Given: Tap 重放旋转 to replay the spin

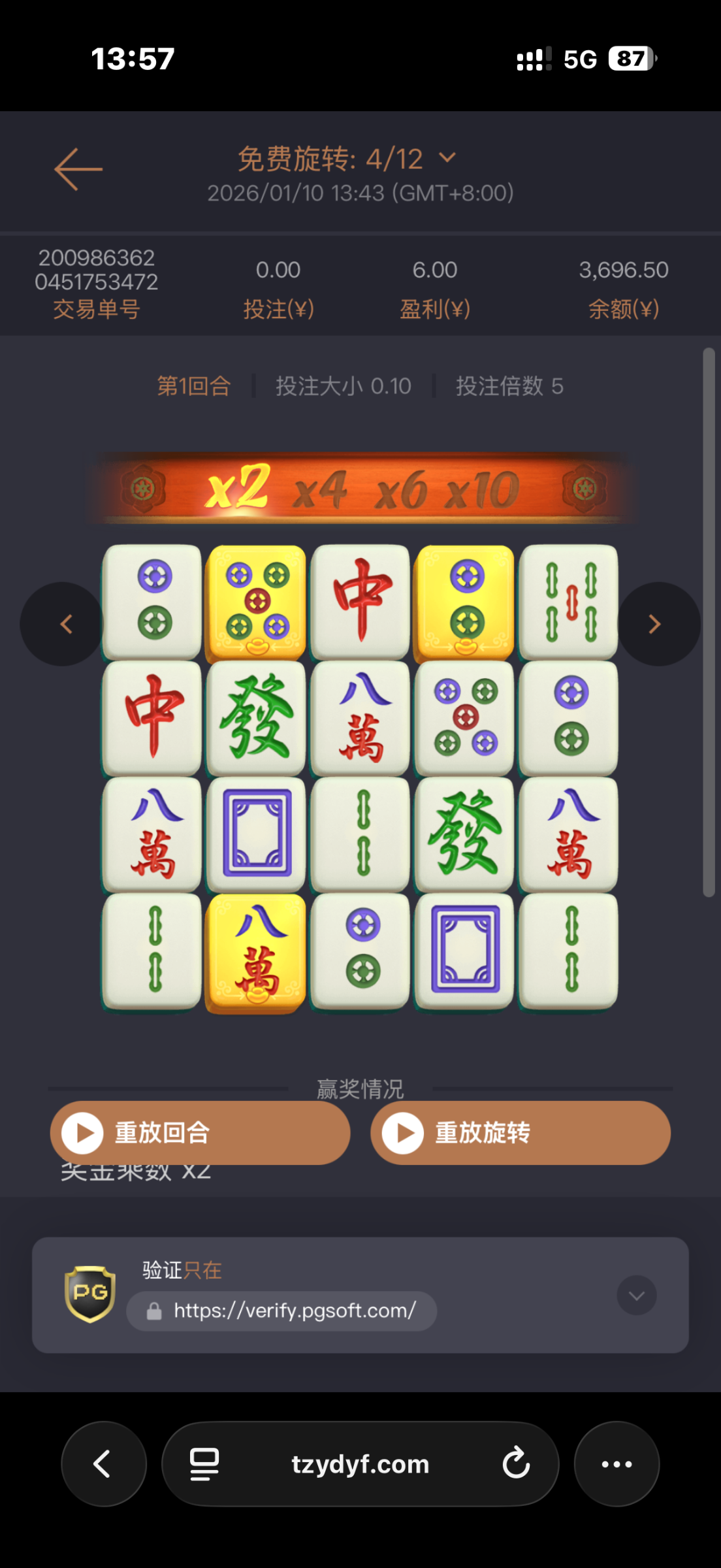Looking at the screenshot, I should tap(521, 1133).
